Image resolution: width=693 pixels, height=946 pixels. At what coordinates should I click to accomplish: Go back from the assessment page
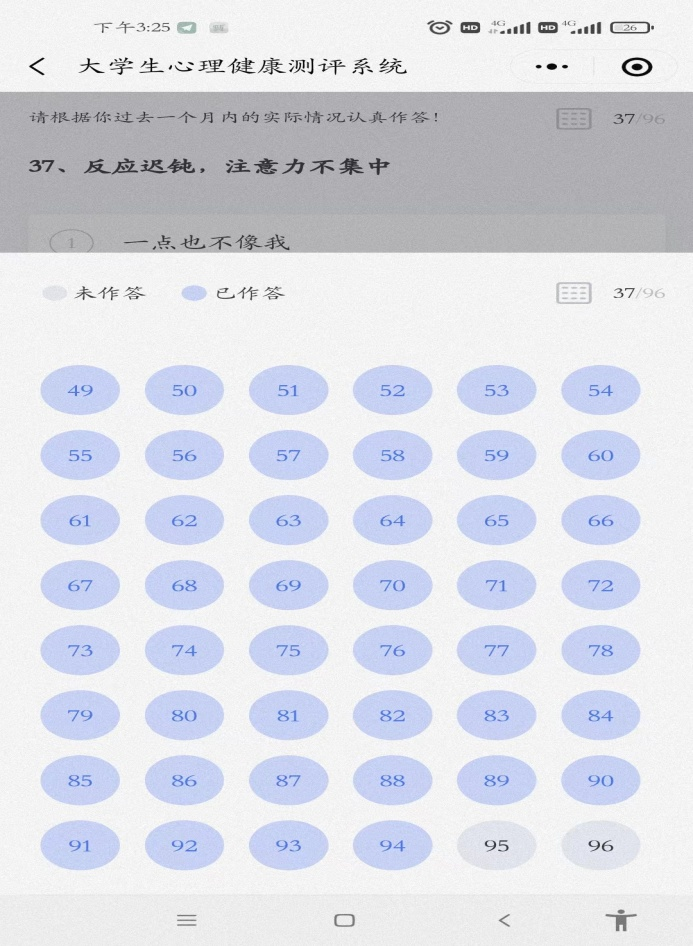(37, 67)
